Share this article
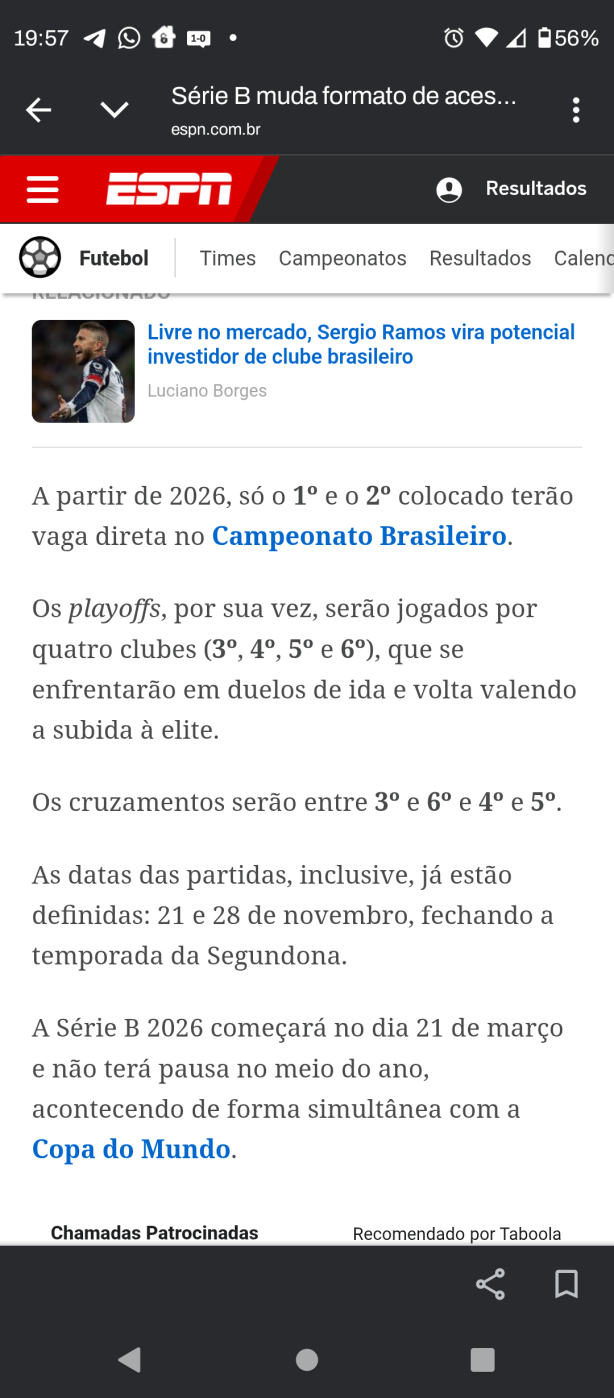Image resolution: width=614 pixels, height=1398 pixels. click(490, 1284)
